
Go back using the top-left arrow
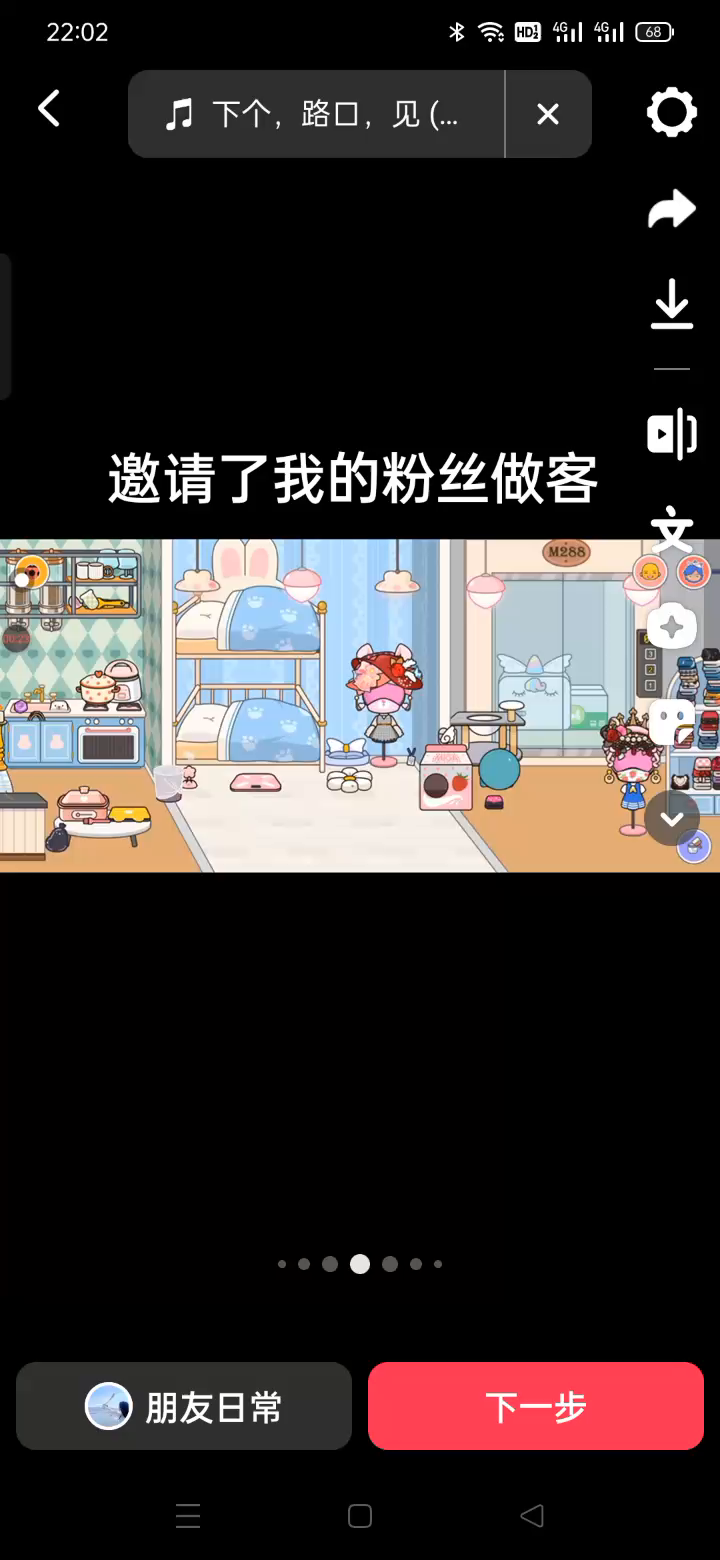tap(49, 109)
